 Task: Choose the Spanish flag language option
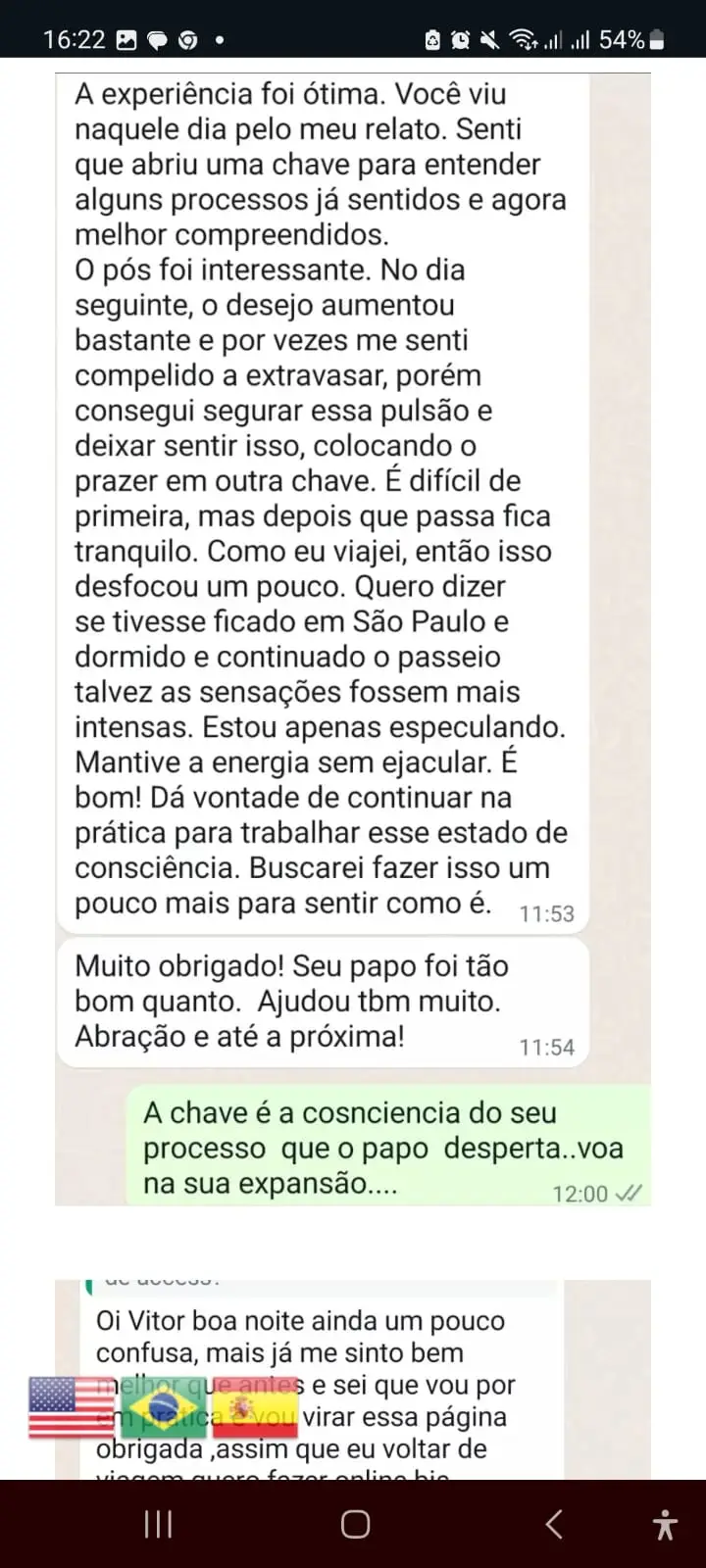click(253, 1407)
